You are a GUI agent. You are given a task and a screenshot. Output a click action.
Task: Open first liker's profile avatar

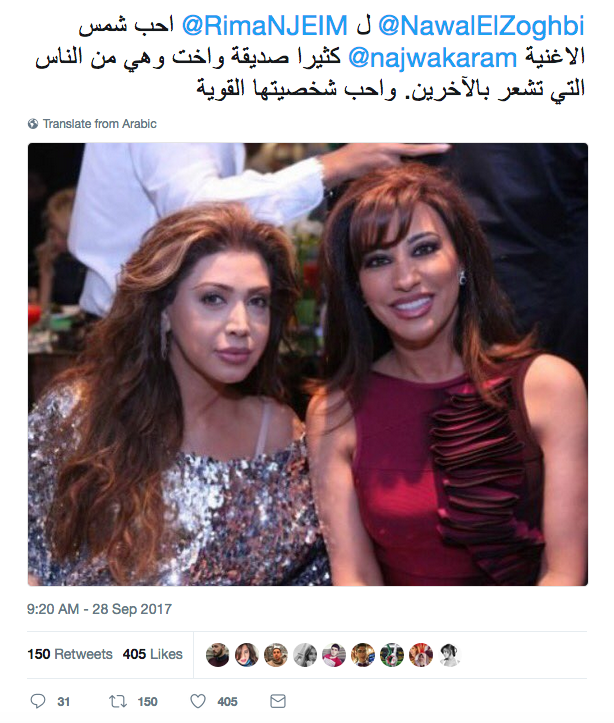218,655
